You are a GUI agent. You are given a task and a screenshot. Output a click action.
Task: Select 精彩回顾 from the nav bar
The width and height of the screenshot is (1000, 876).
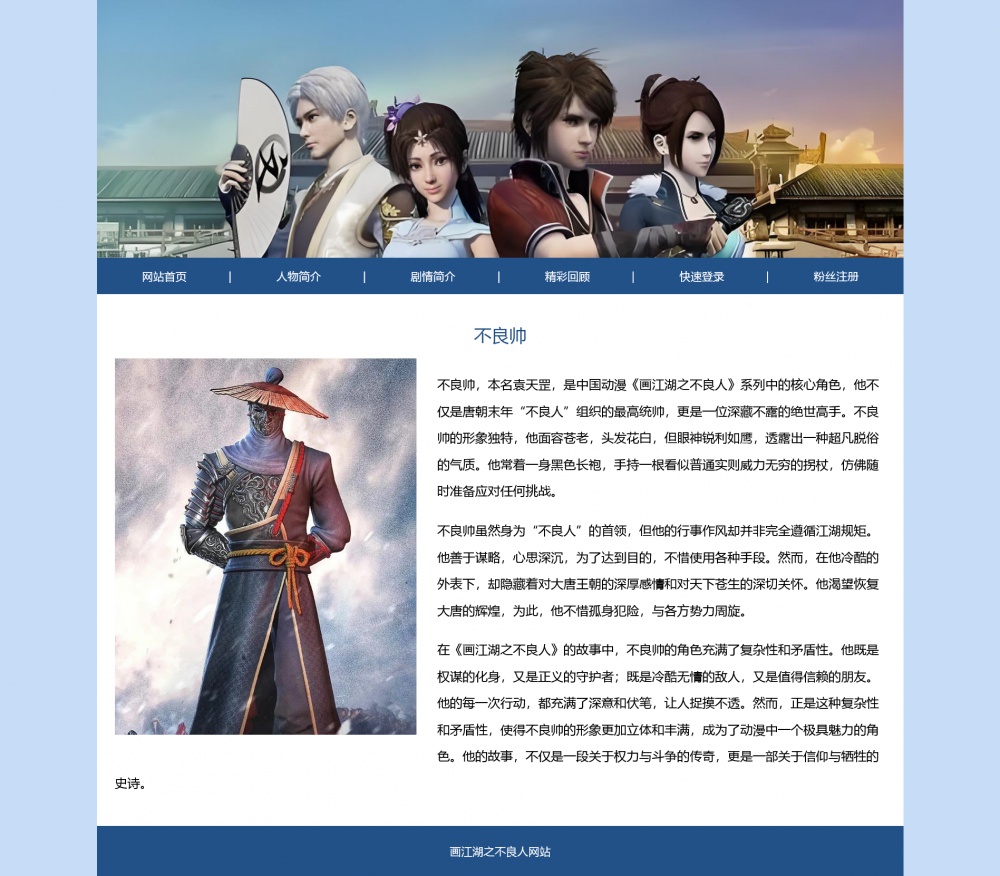(x=567, y=277)
